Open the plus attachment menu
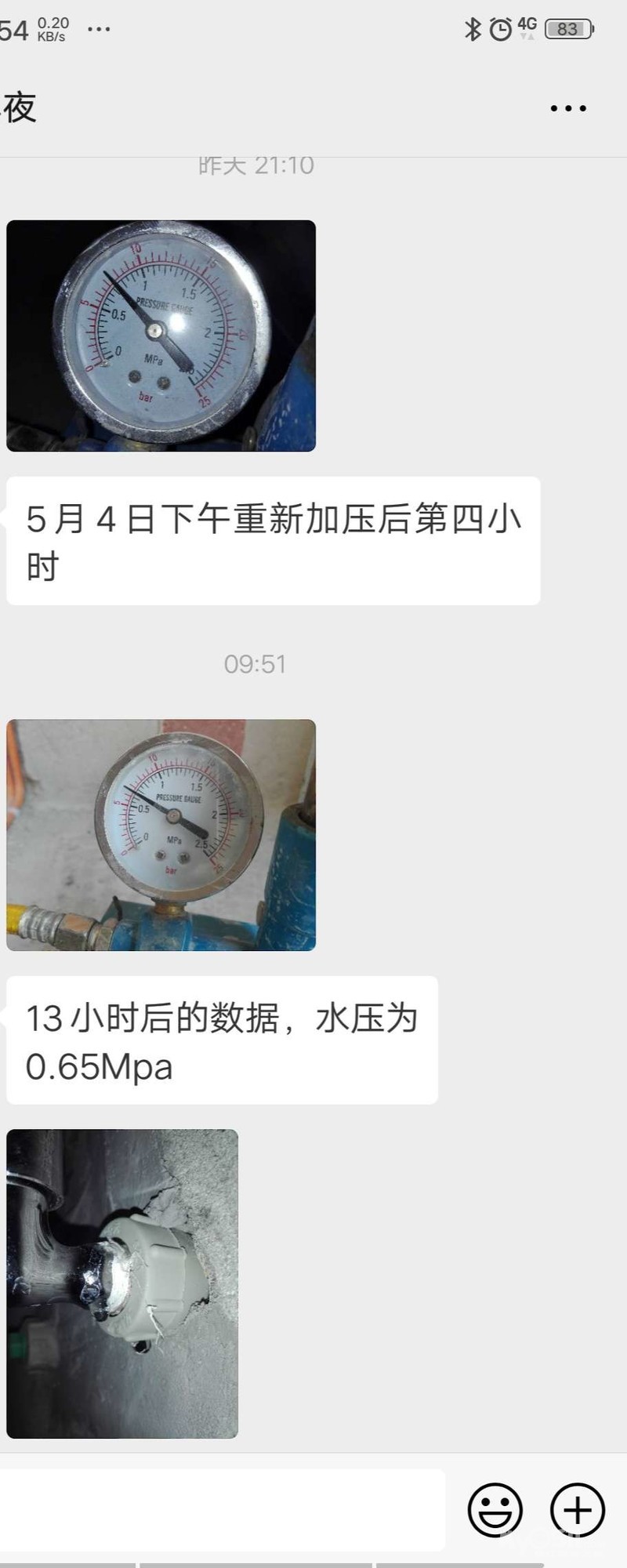627x1568 pixels. [578, 1508]
